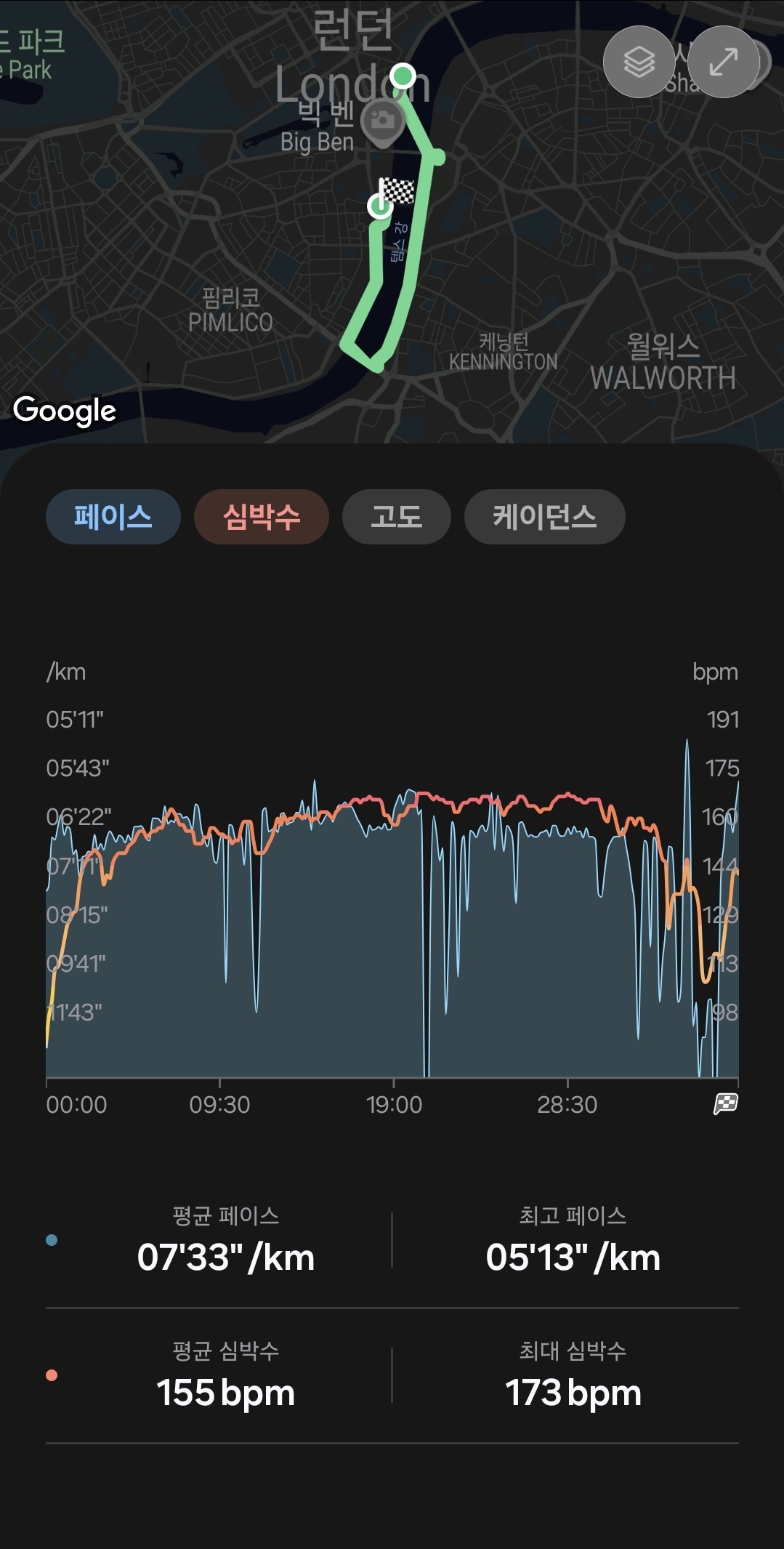The width and height of the screenshot is (784, 1549).
Task: Click the green start point marker near London
Action: click(404, 75)
